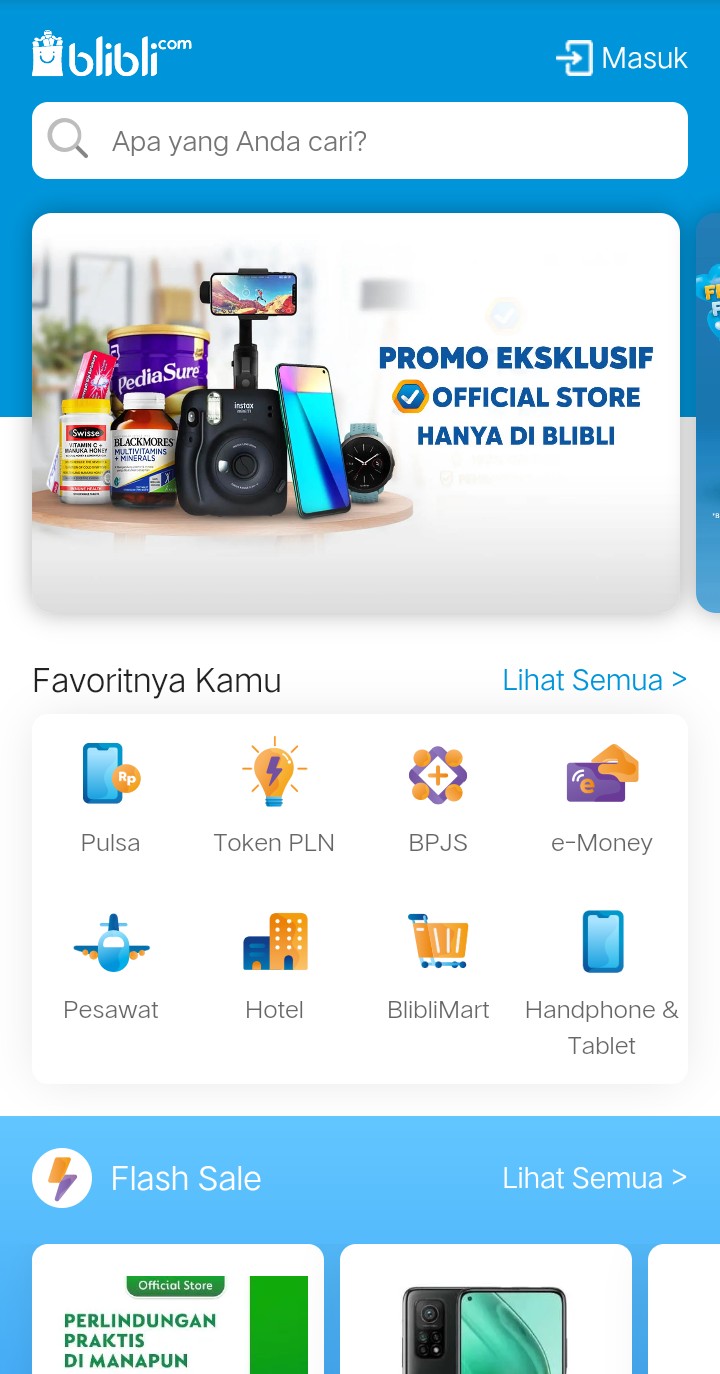Browse Handphone & Tablet category
720x1374 pixels.
(x=602, y=984)
